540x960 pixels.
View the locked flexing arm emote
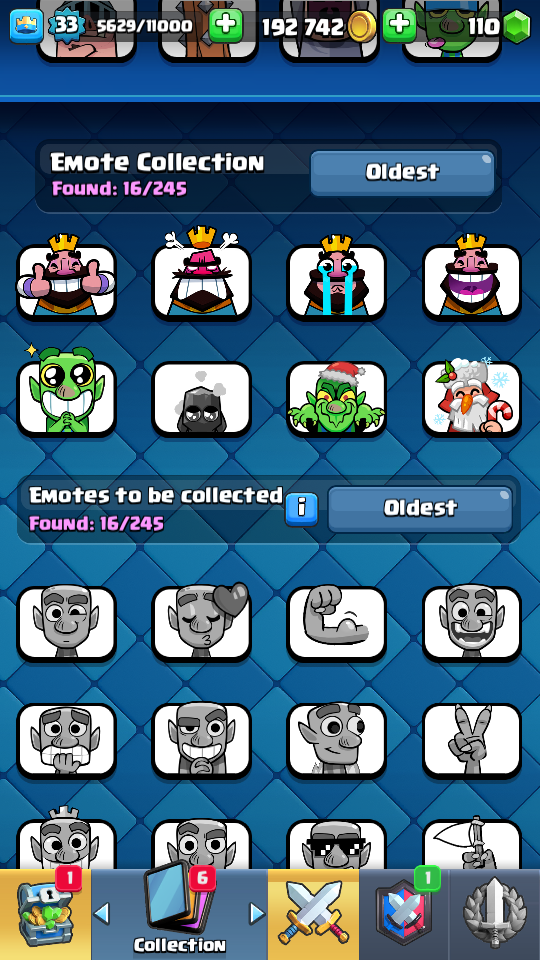click(337, 623)
